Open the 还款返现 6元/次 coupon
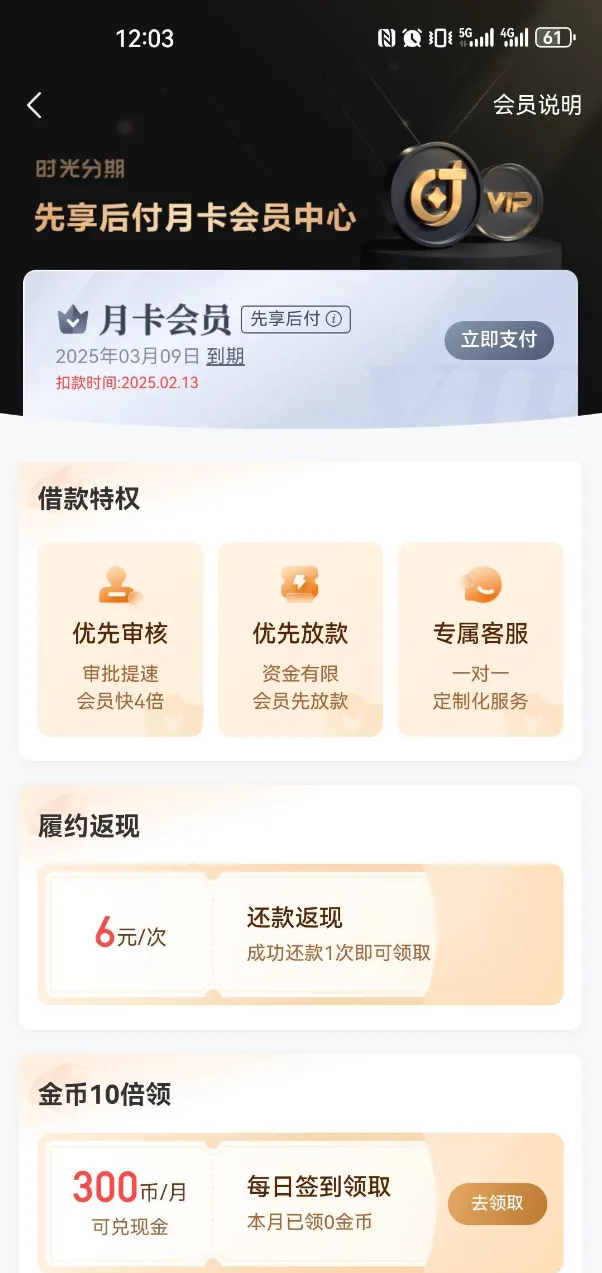This screenshot has height=1273, width=602. 300,935
